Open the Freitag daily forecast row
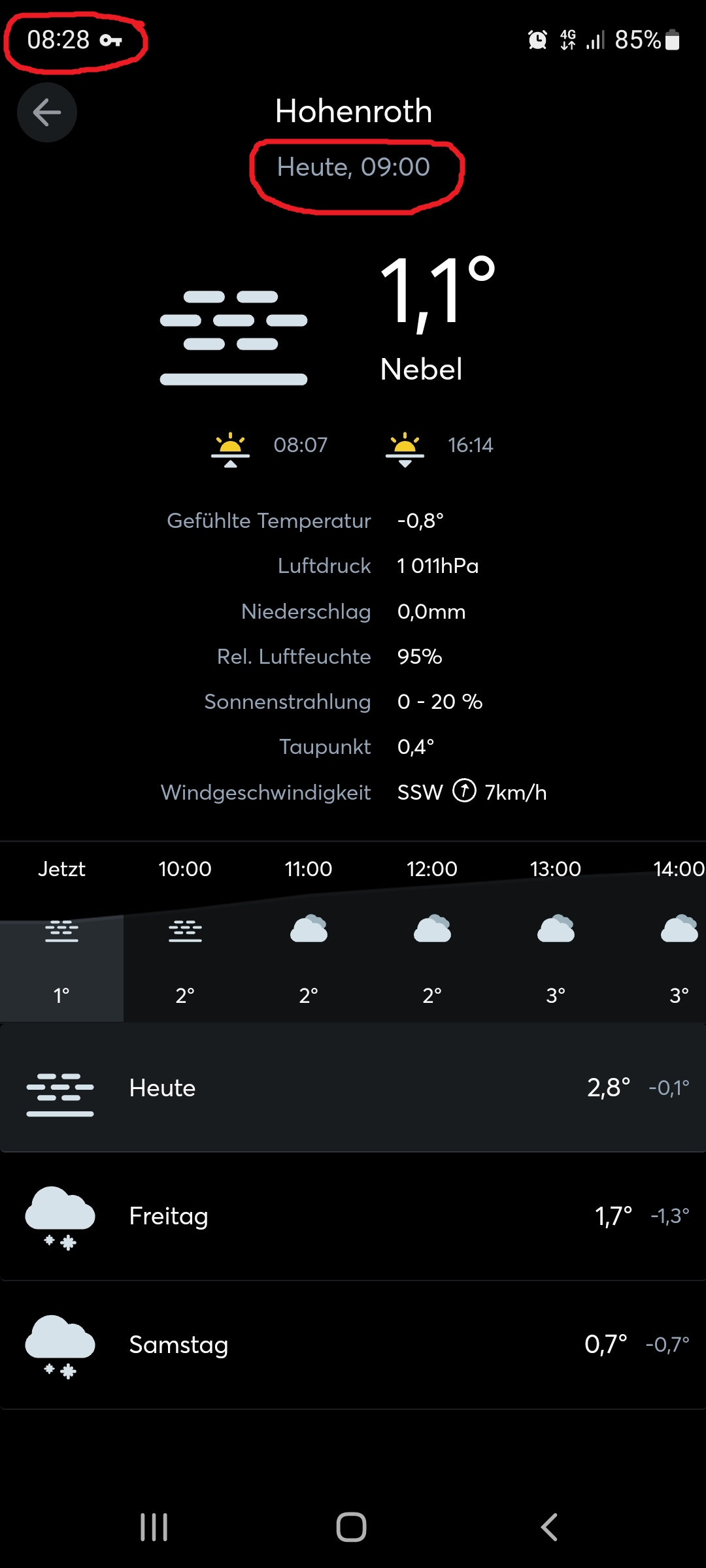706x1568 pixels. [353, 1216]
